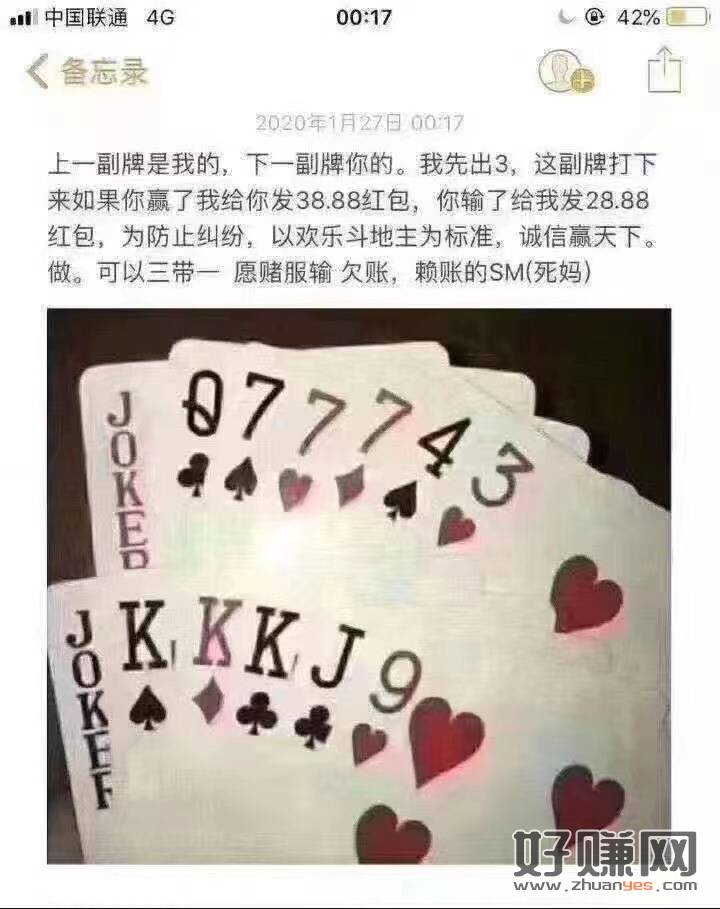This screenshot has width=720, height=909.
Task: Go back to the 备忘录 notes list
Action: 88,72
